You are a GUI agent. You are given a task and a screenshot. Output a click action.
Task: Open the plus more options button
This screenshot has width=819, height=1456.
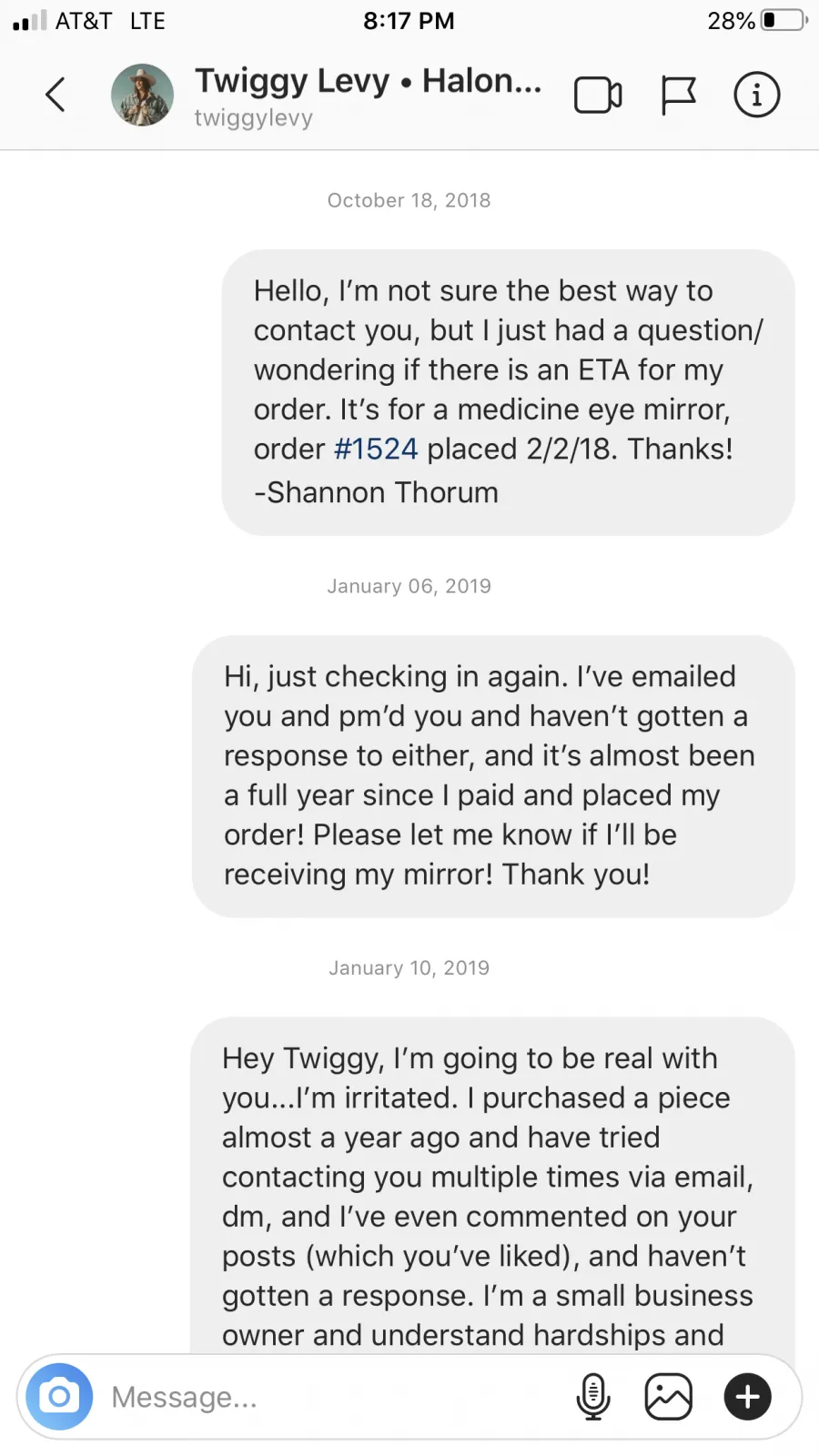pos(747,1396)
